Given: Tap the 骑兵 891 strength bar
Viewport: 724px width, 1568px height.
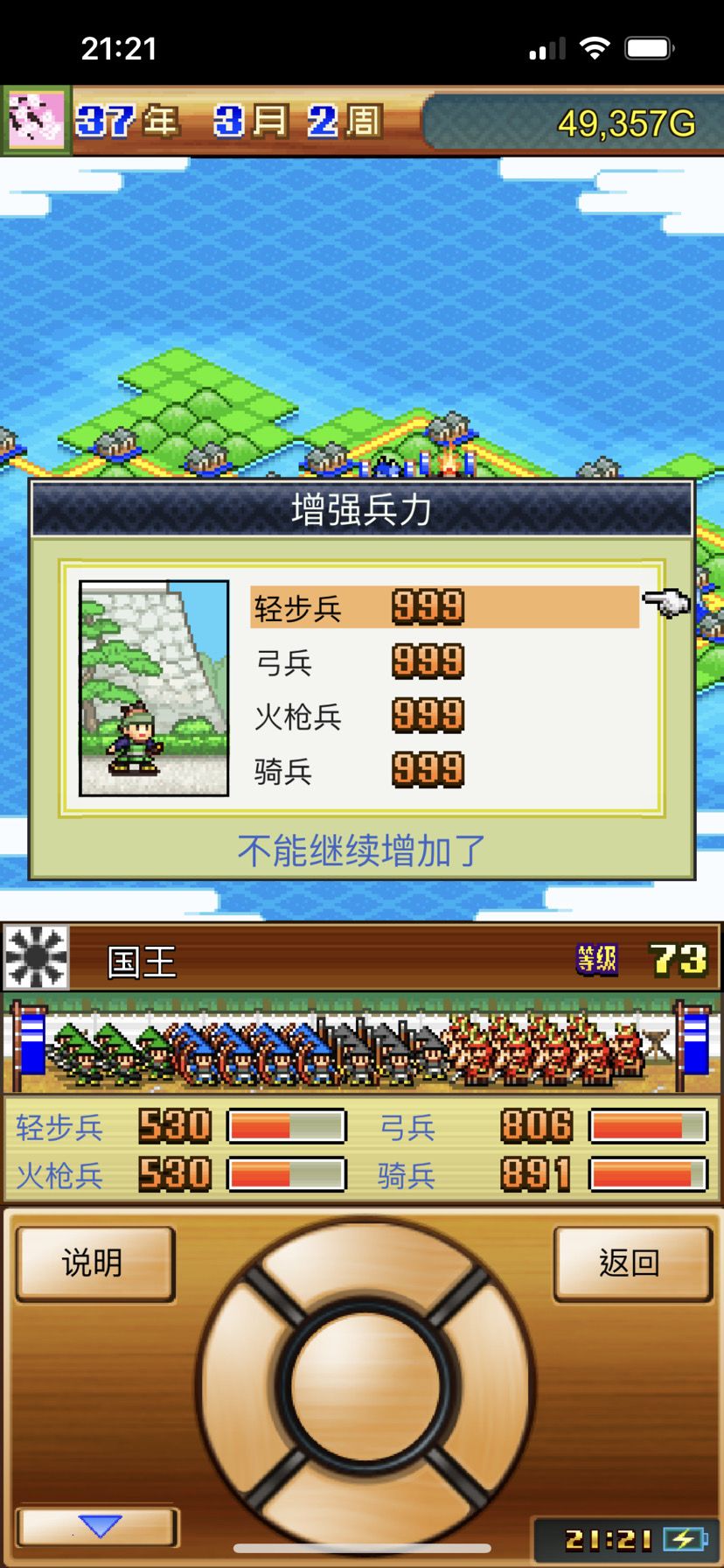Looking at the screenshot, I should click(650, 1175).
